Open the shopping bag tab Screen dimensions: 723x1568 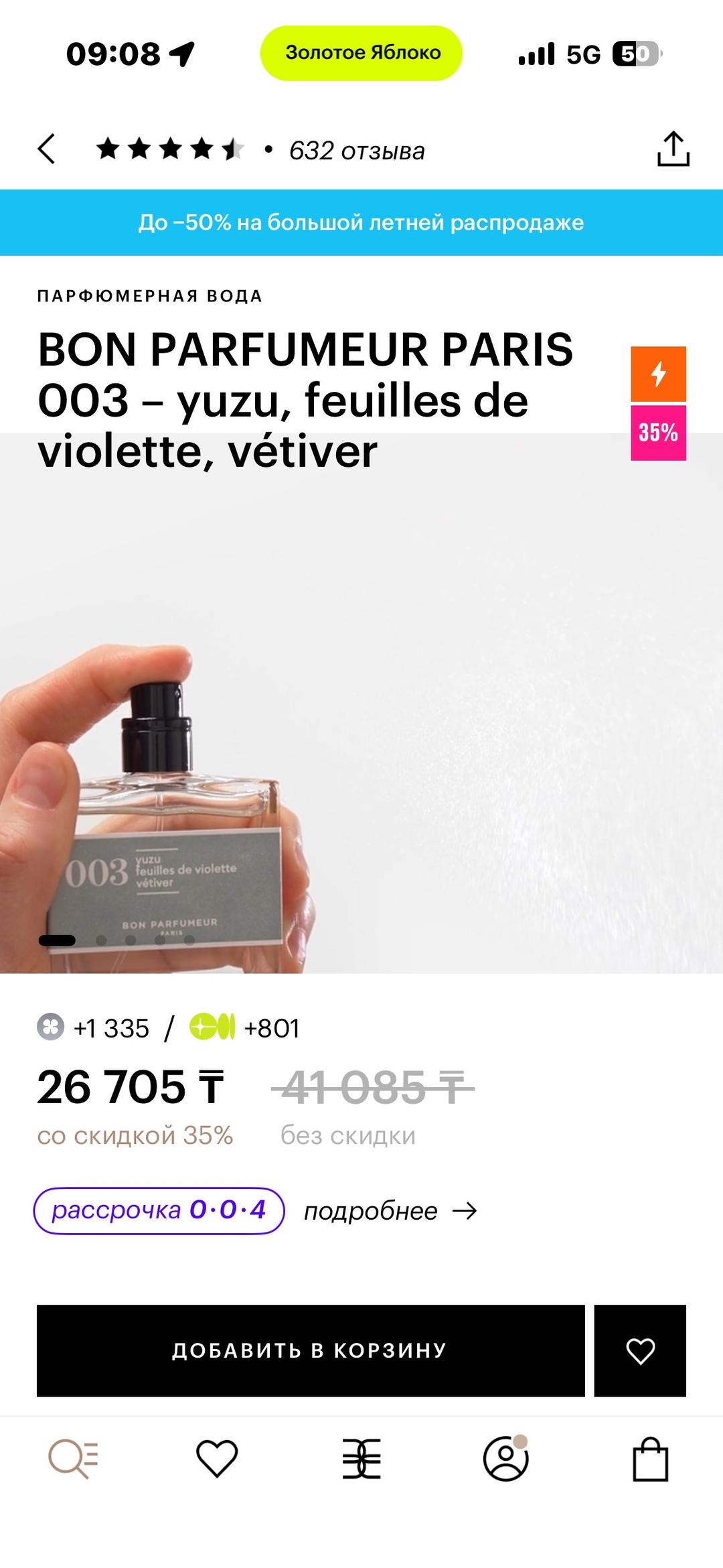pyautogui.click(x=651, y=1459)
